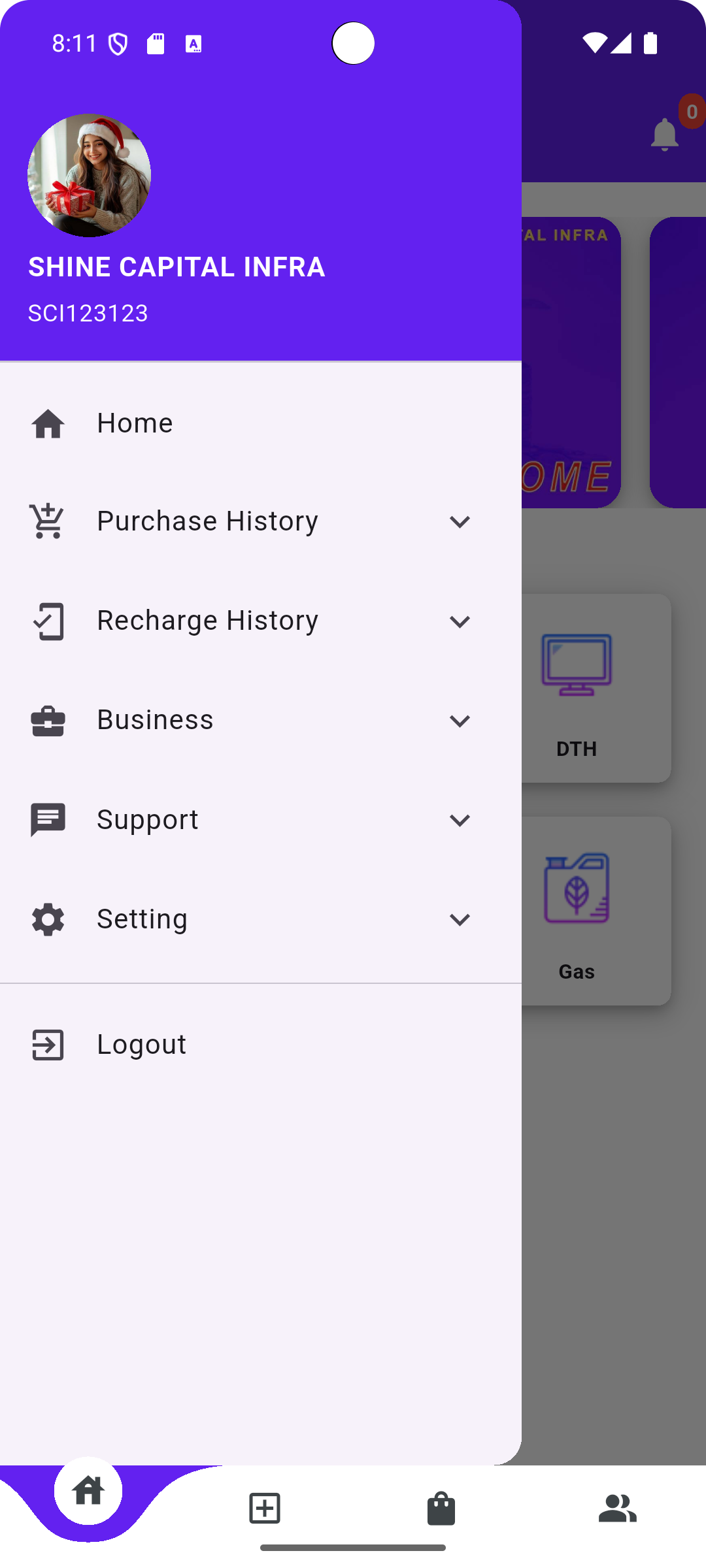
Task: Select the home tab in bottom navigation
Action: [x=88, y=1490]
